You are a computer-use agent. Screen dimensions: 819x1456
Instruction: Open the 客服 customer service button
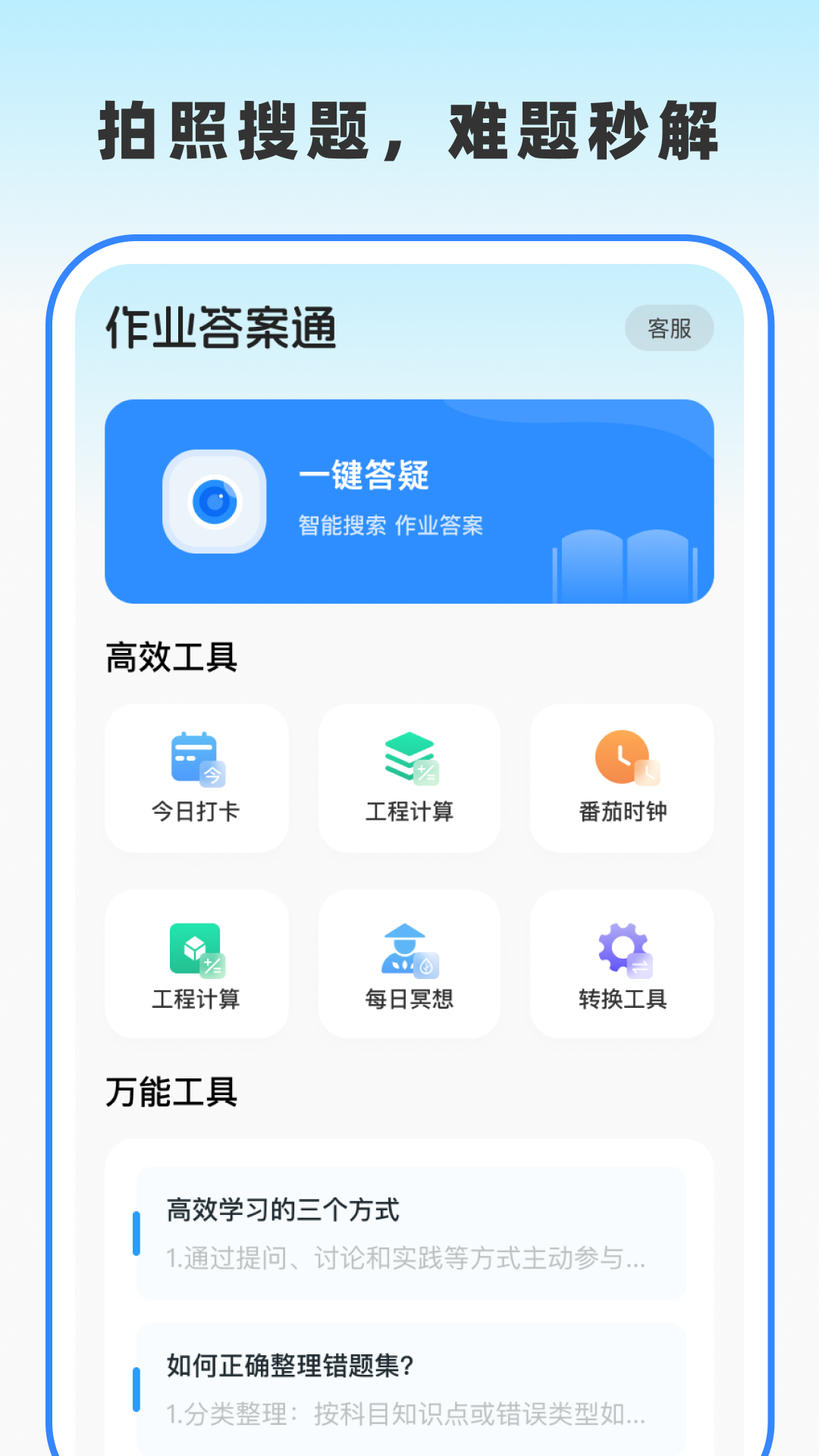669,328
